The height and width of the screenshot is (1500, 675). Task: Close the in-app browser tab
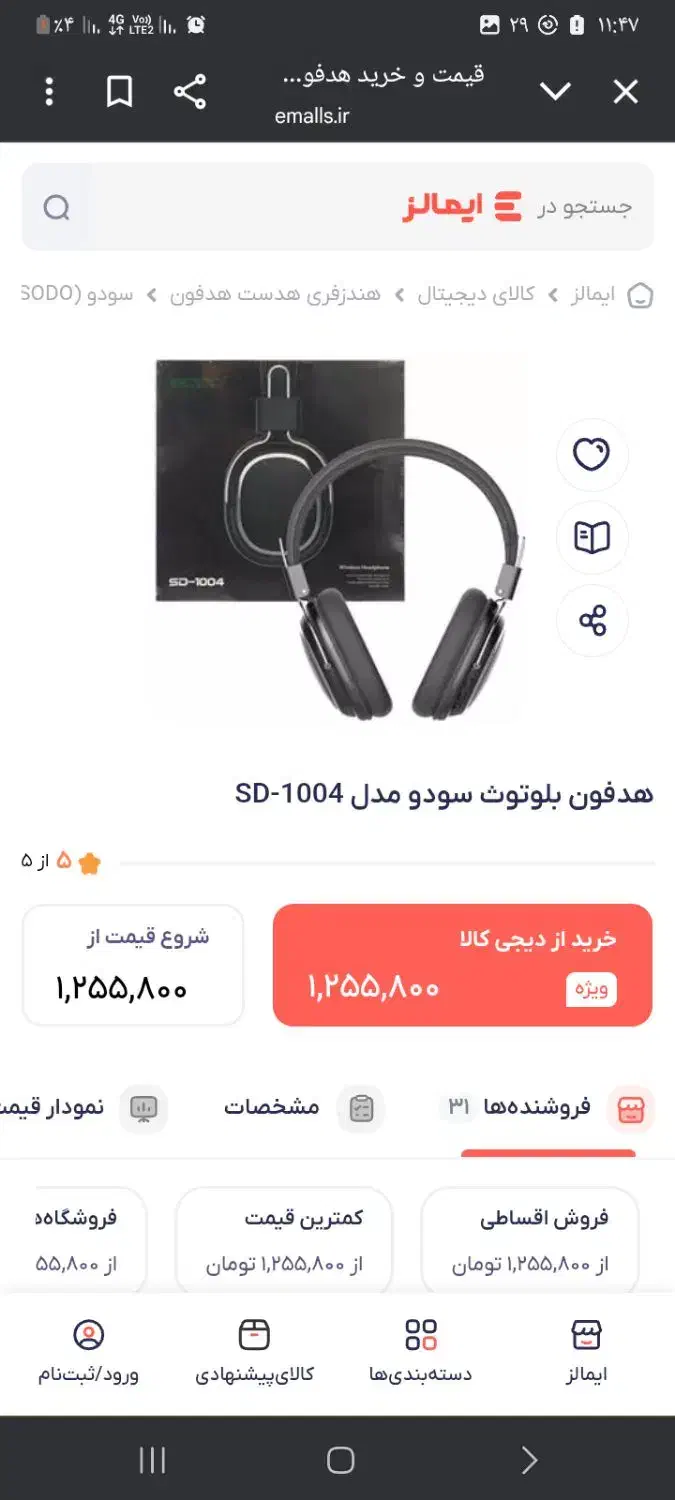625,93
